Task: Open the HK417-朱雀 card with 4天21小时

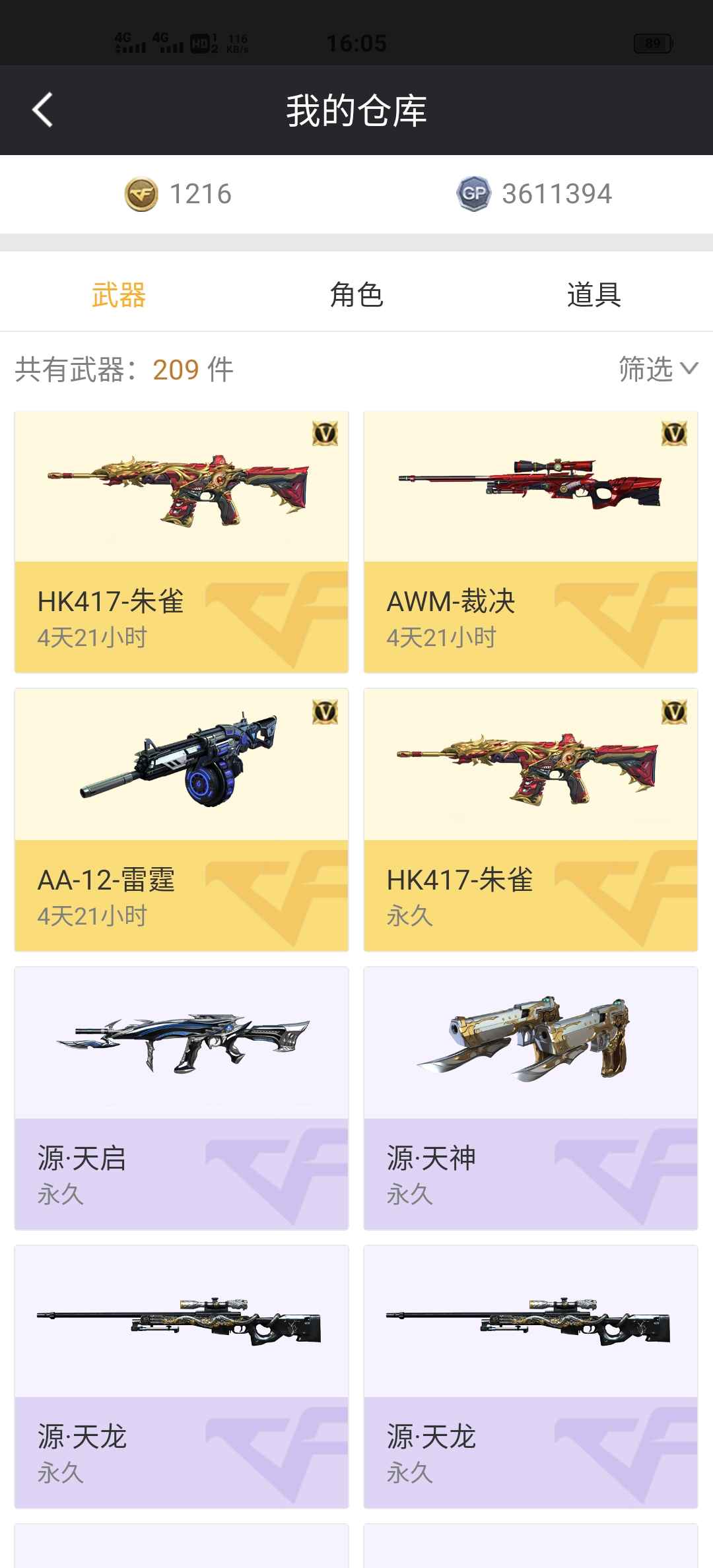Action: click(x=182, y=542)
